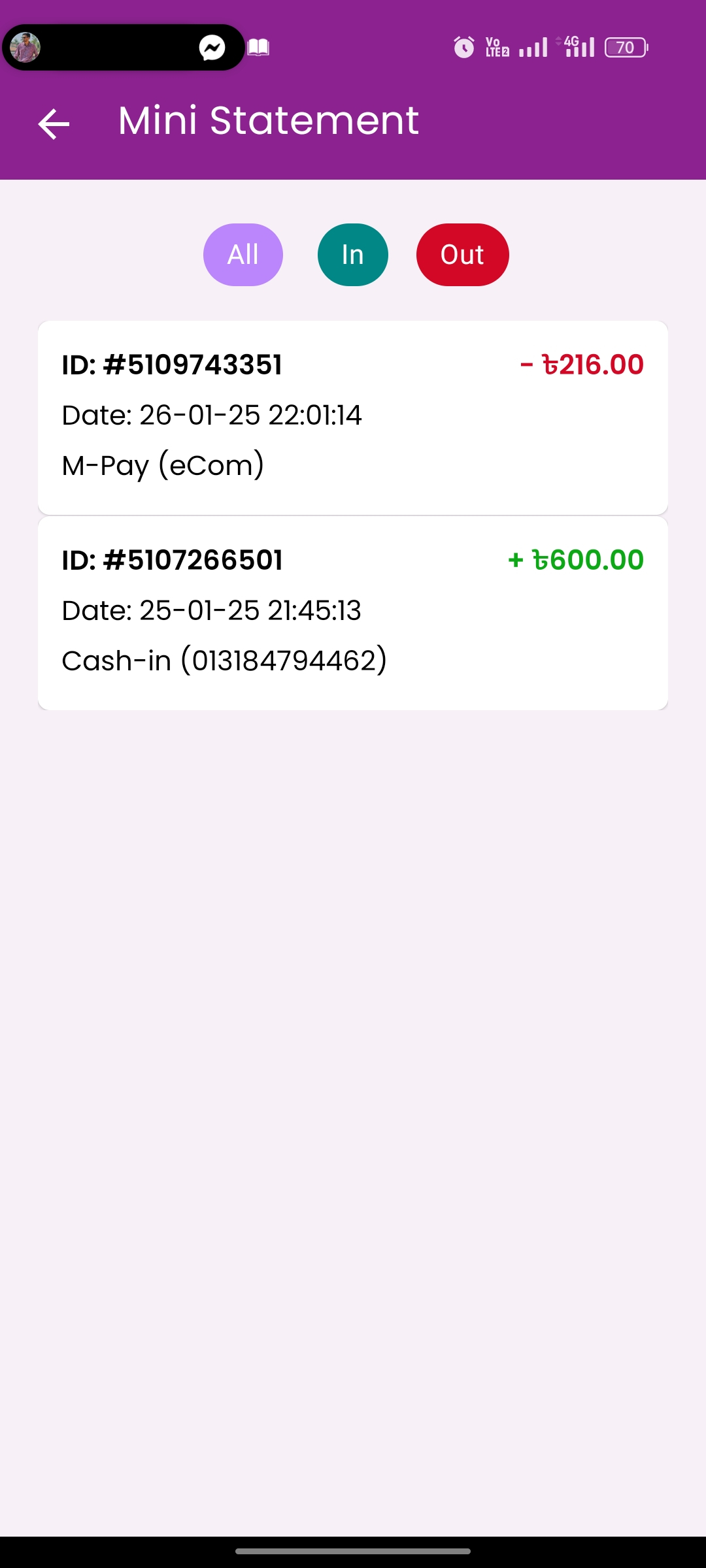Select the All filter chip
706x1568 pixels.
point(243,255)
